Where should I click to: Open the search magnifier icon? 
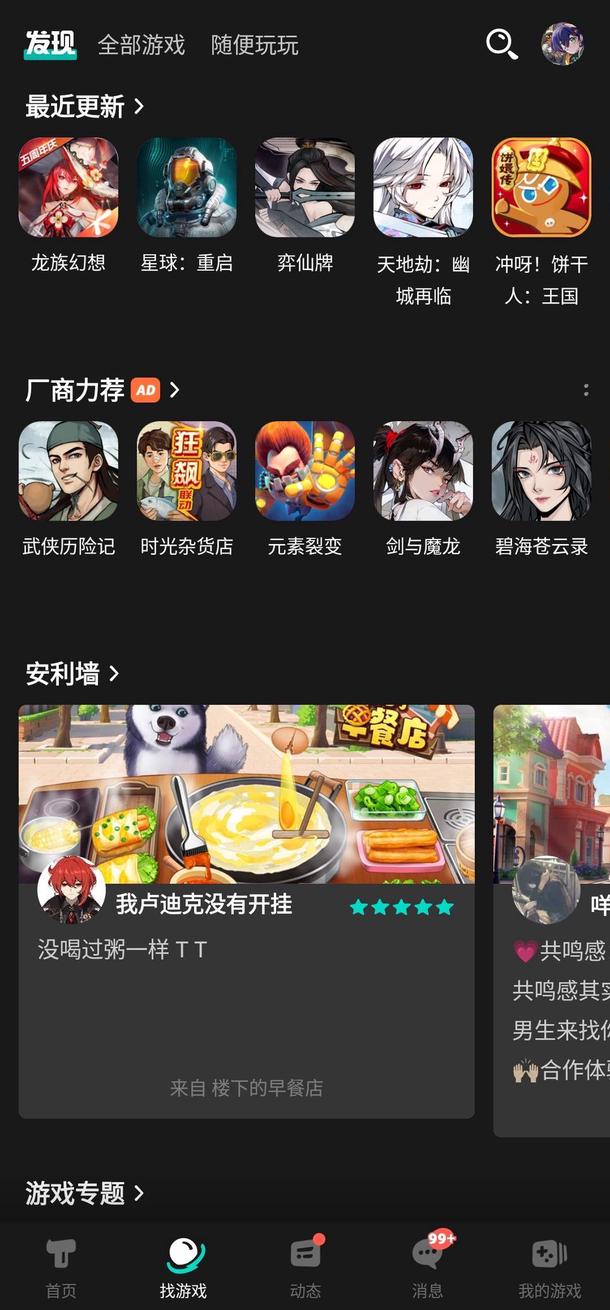coord(501,44)
